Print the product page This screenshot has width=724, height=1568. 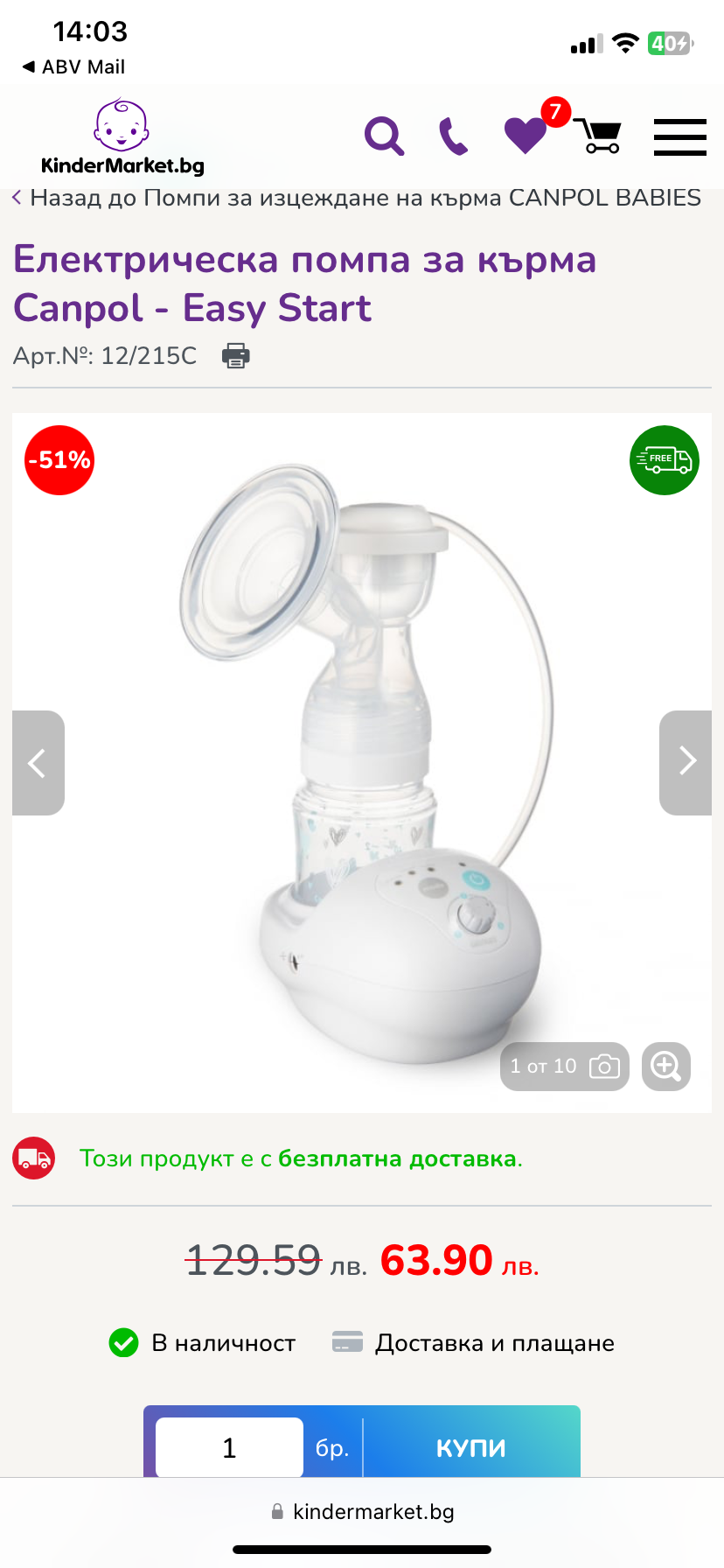click(x=235, y=356)
